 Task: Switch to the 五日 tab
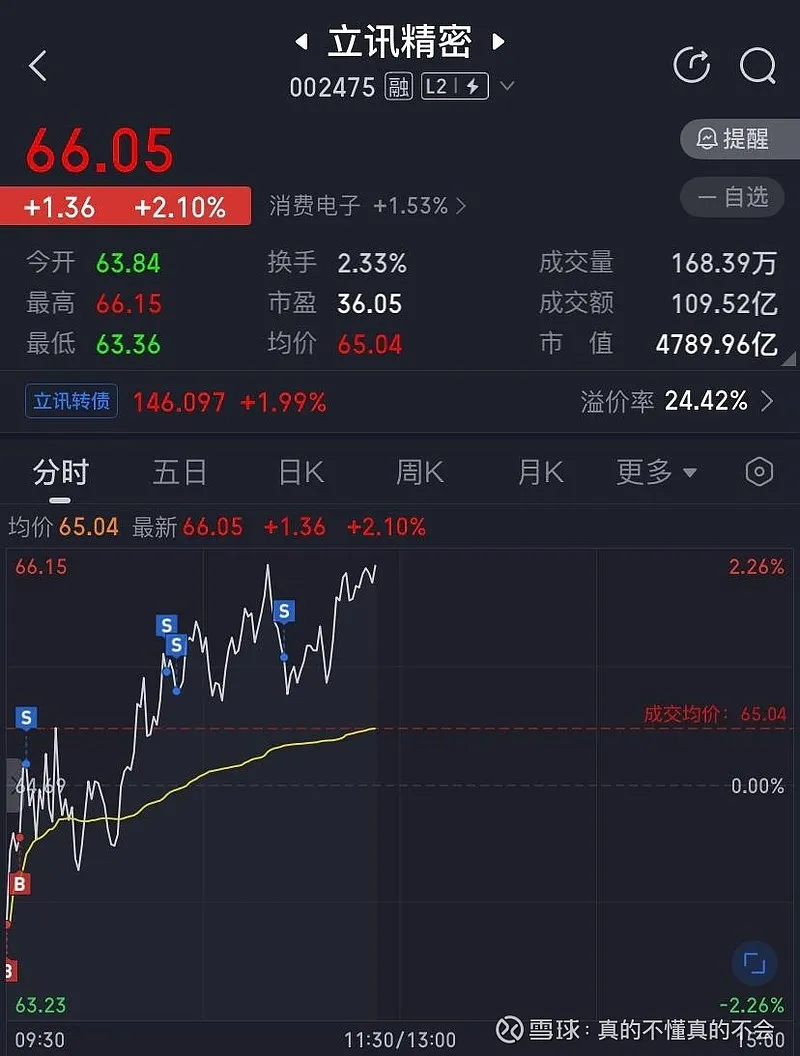pyautogui.click(x=180, y=472)
